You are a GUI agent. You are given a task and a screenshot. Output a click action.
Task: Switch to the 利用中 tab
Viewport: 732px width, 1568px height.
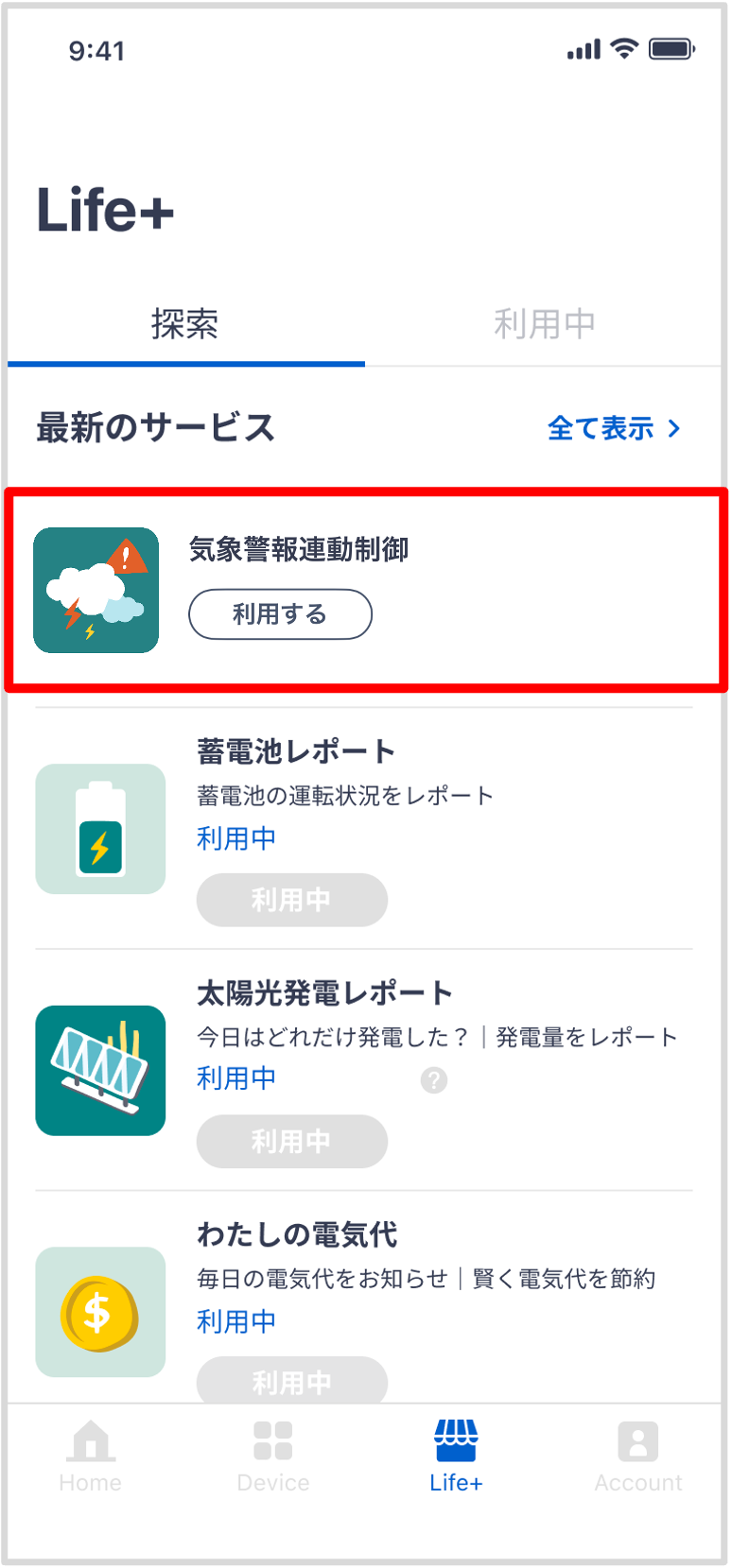pos(545,324)
